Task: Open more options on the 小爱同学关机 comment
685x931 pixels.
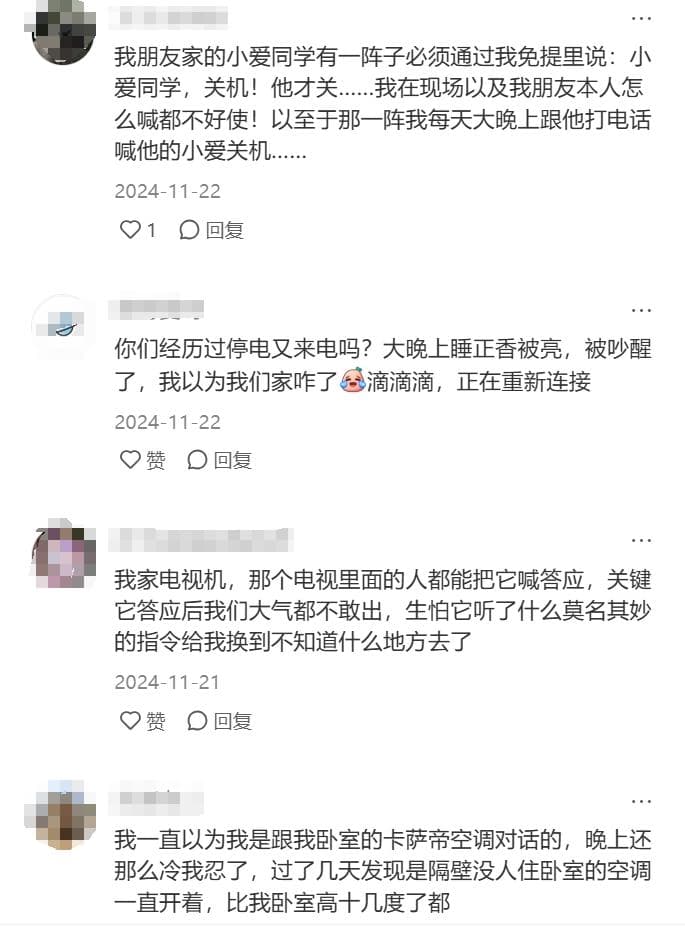Action: click(641, 18)
